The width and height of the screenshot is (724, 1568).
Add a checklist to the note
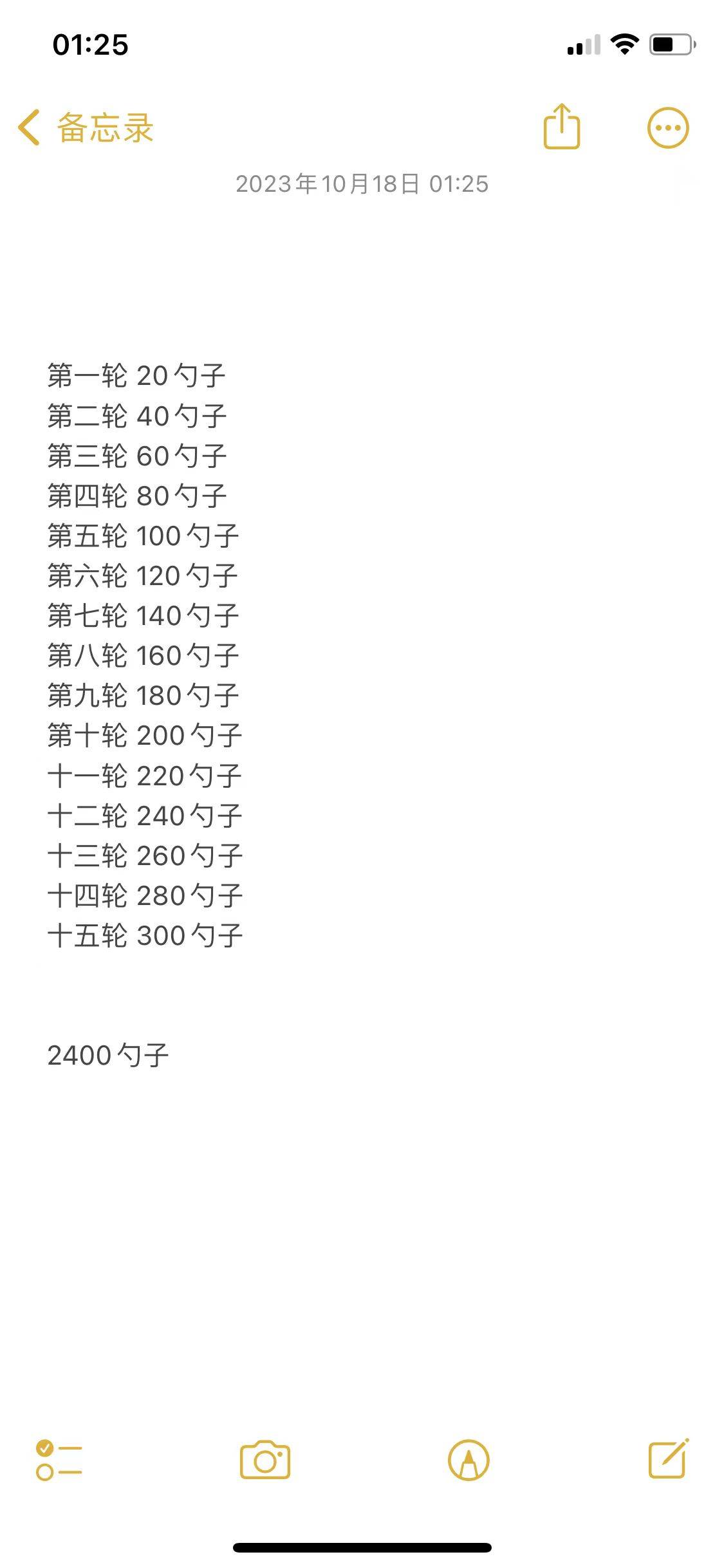[x=59, y=1460]
